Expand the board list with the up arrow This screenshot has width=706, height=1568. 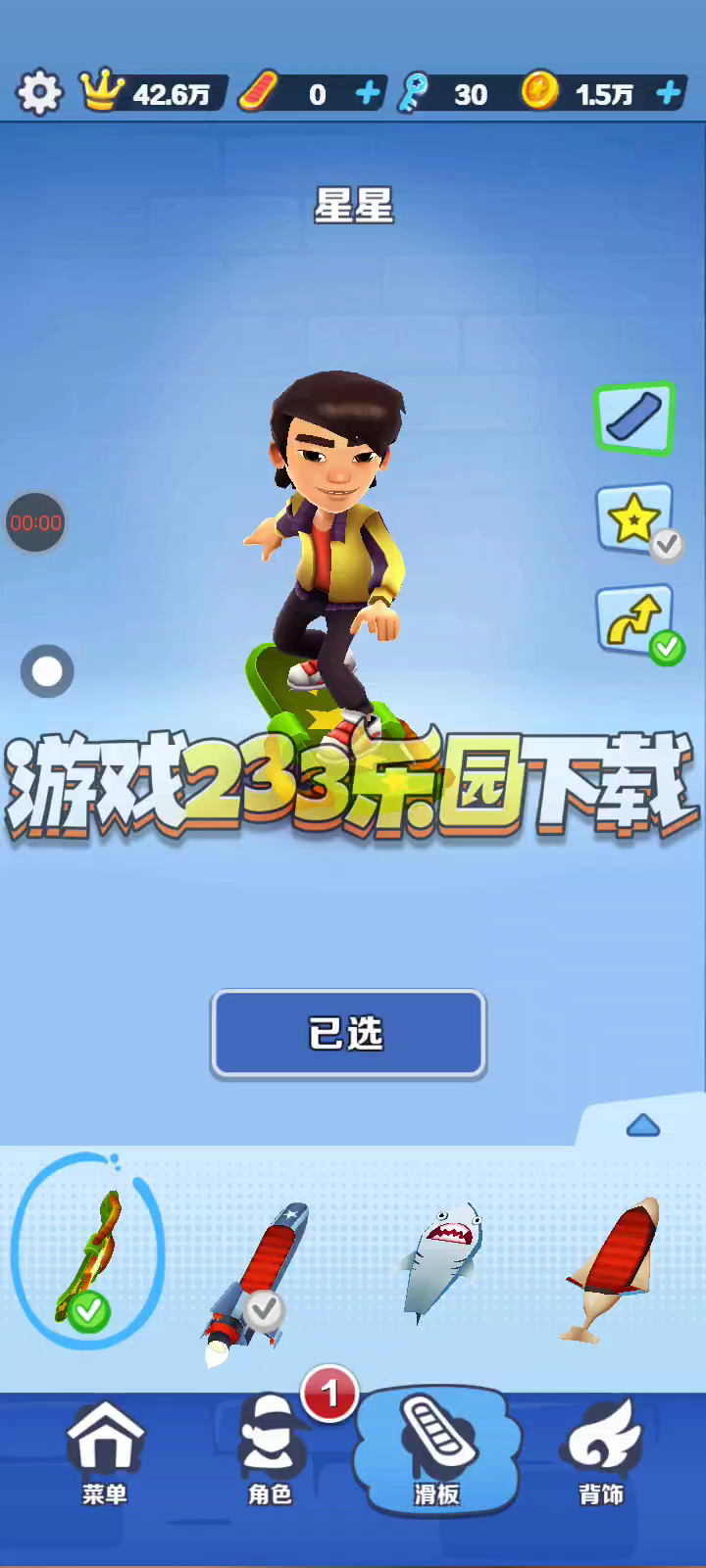pos(642,1125)
